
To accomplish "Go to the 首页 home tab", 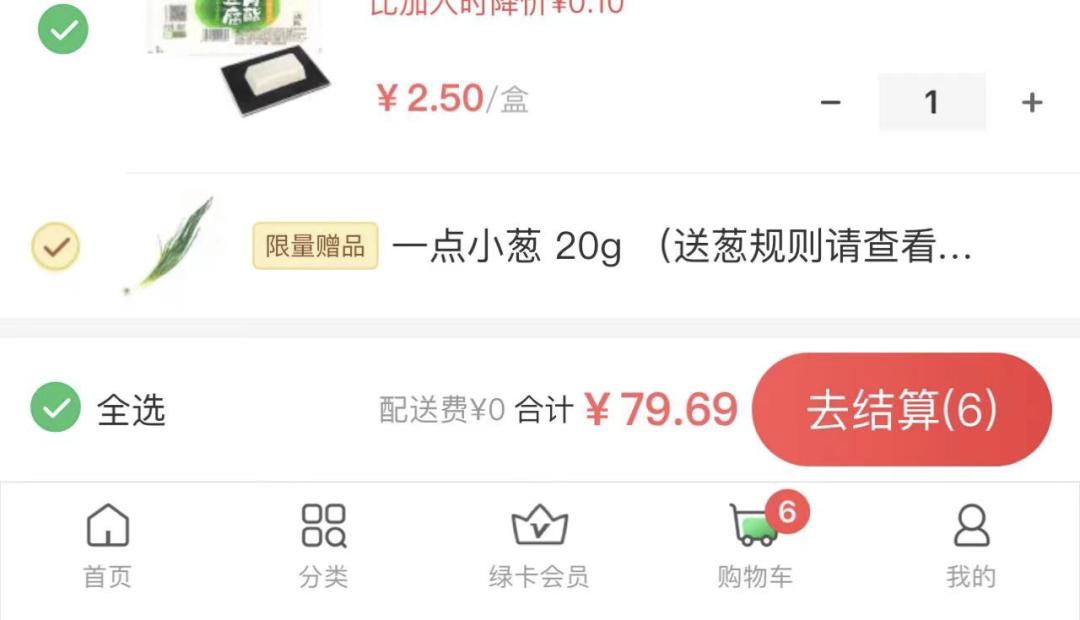I will 107,546.
